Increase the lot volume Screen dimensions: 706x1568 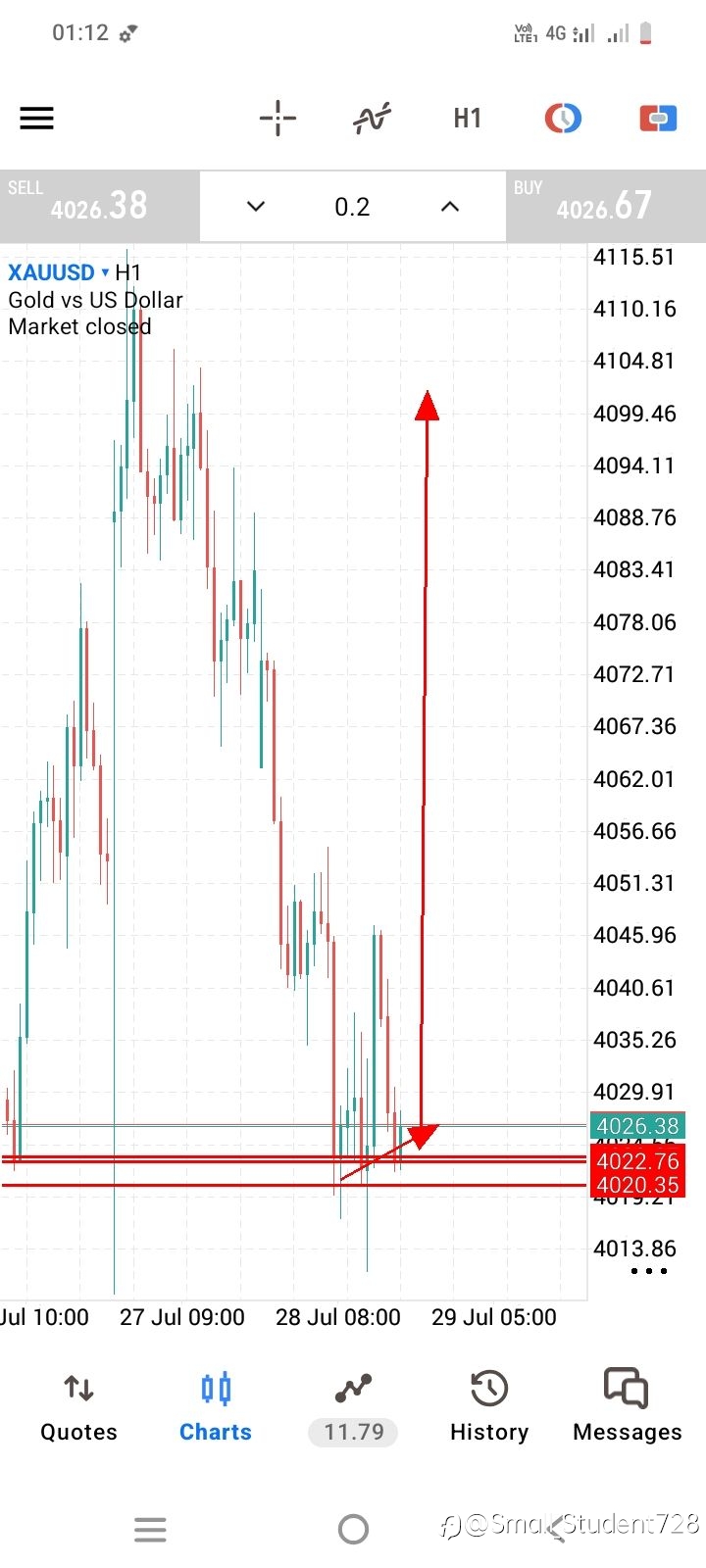(449, 207)
